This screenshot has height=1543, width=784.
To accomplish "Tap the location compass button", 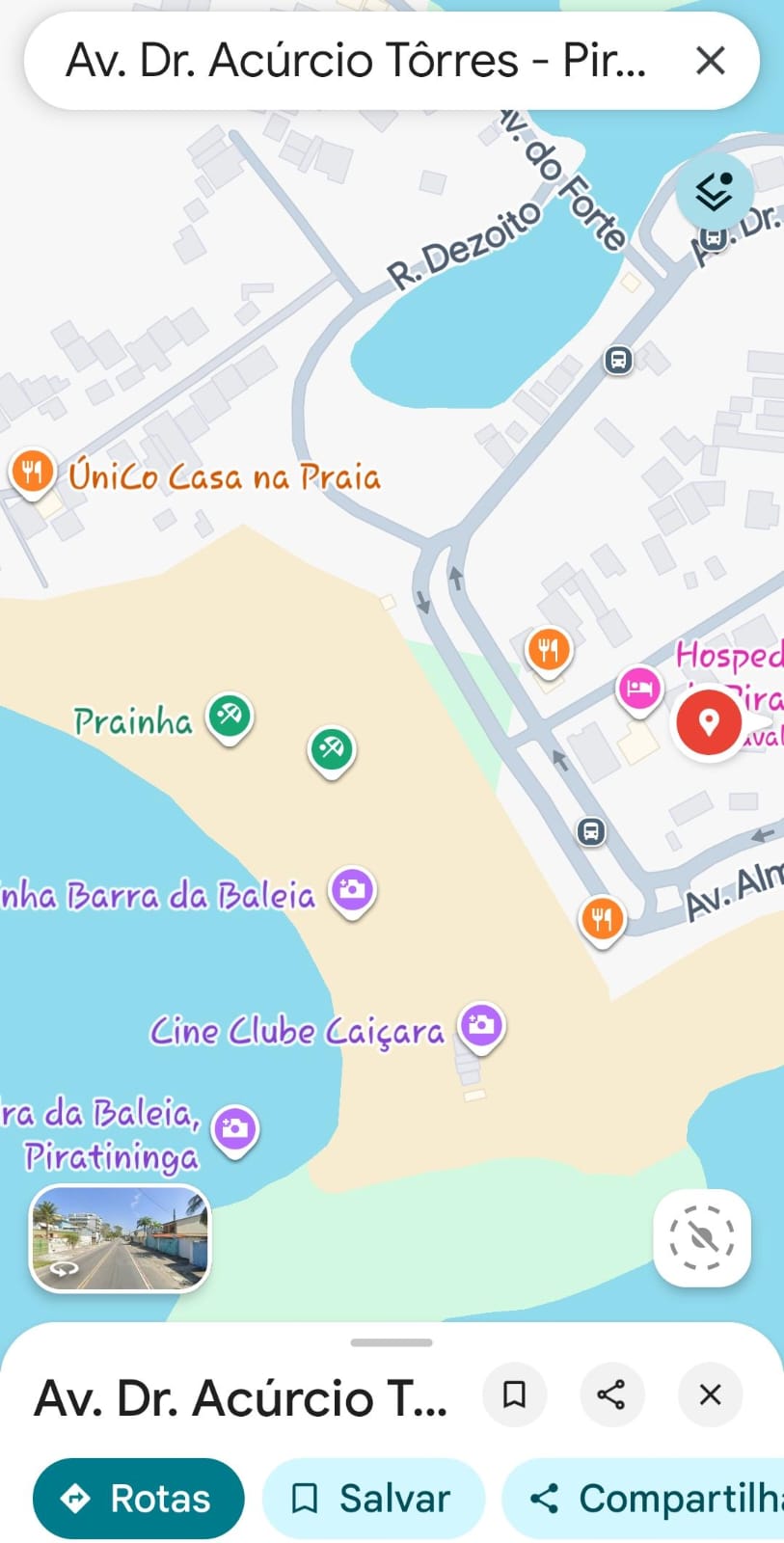I will (702, 1238).
